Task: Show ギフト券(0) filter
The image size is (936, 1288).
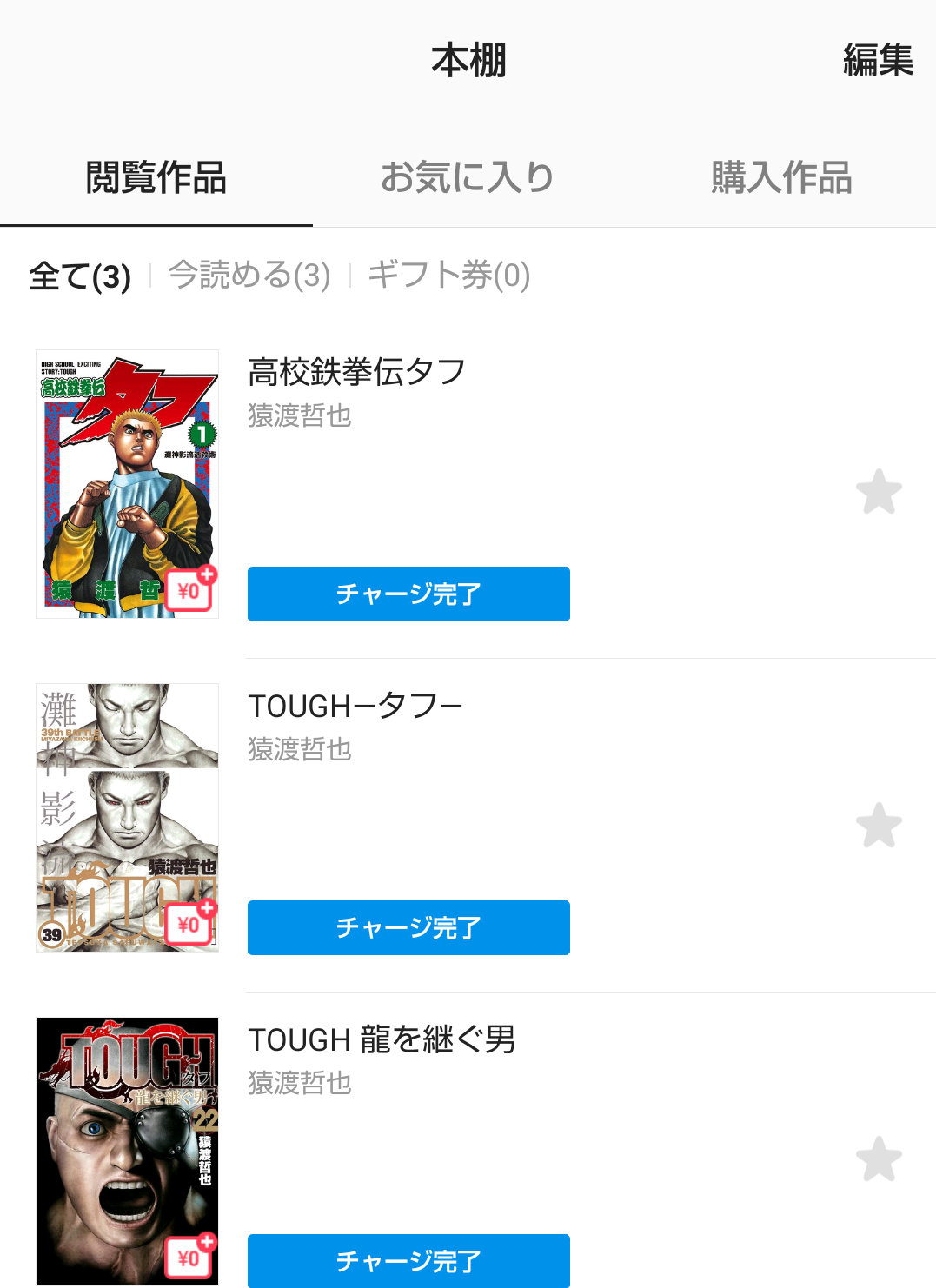Action: click(448, 276)
